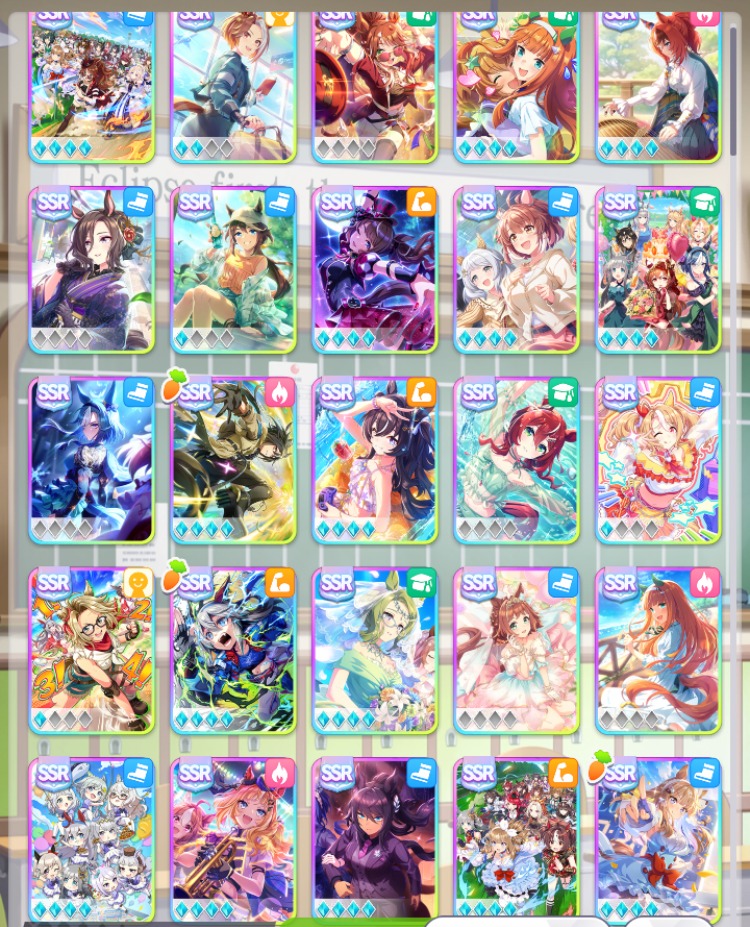View the SSR card with group holding bouquet
Screen dimensions: 750x927
point(659,270)
